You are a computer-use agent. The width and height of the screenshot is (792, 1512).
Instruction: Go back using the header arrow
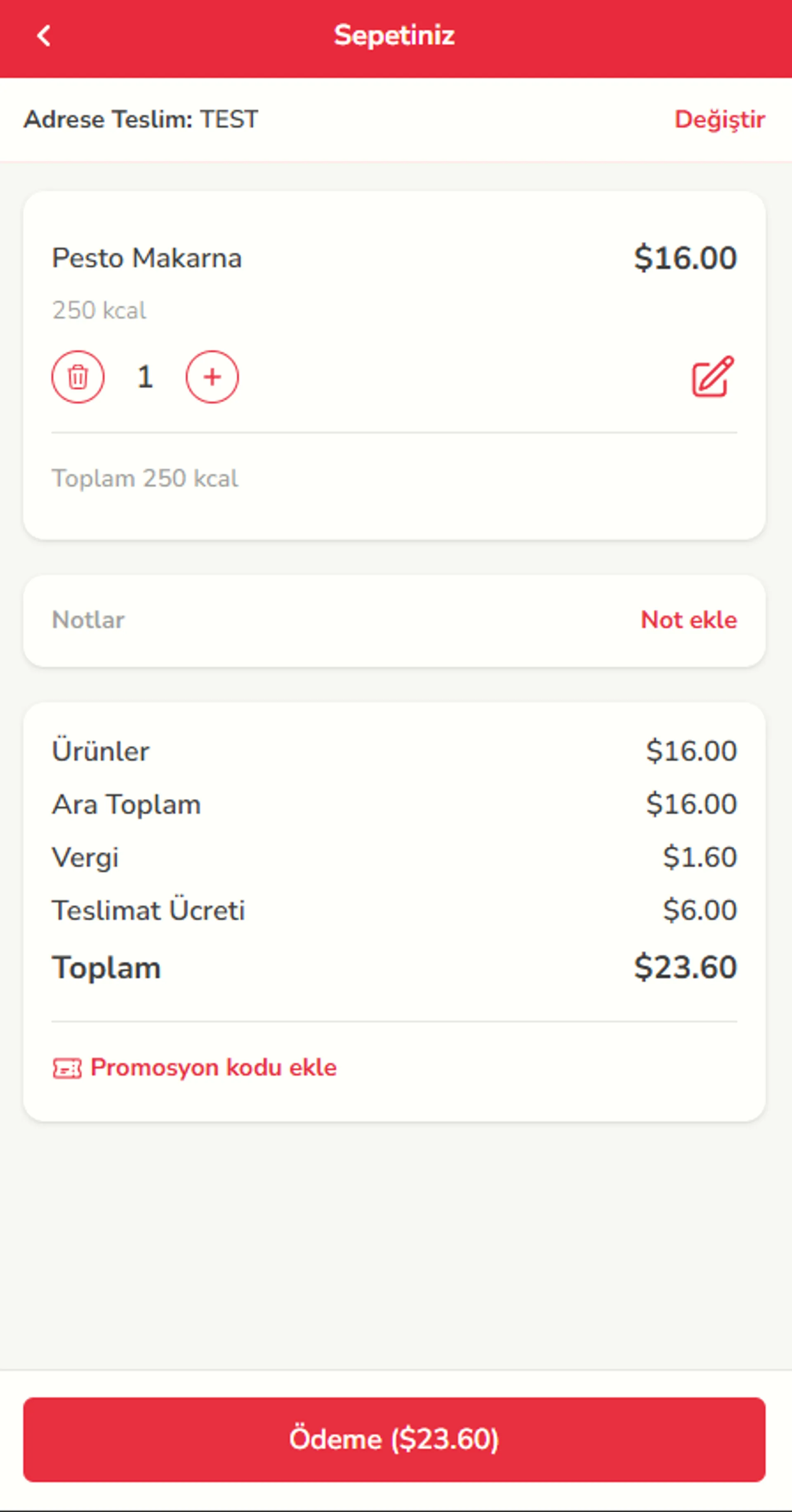tap(44, 36)
